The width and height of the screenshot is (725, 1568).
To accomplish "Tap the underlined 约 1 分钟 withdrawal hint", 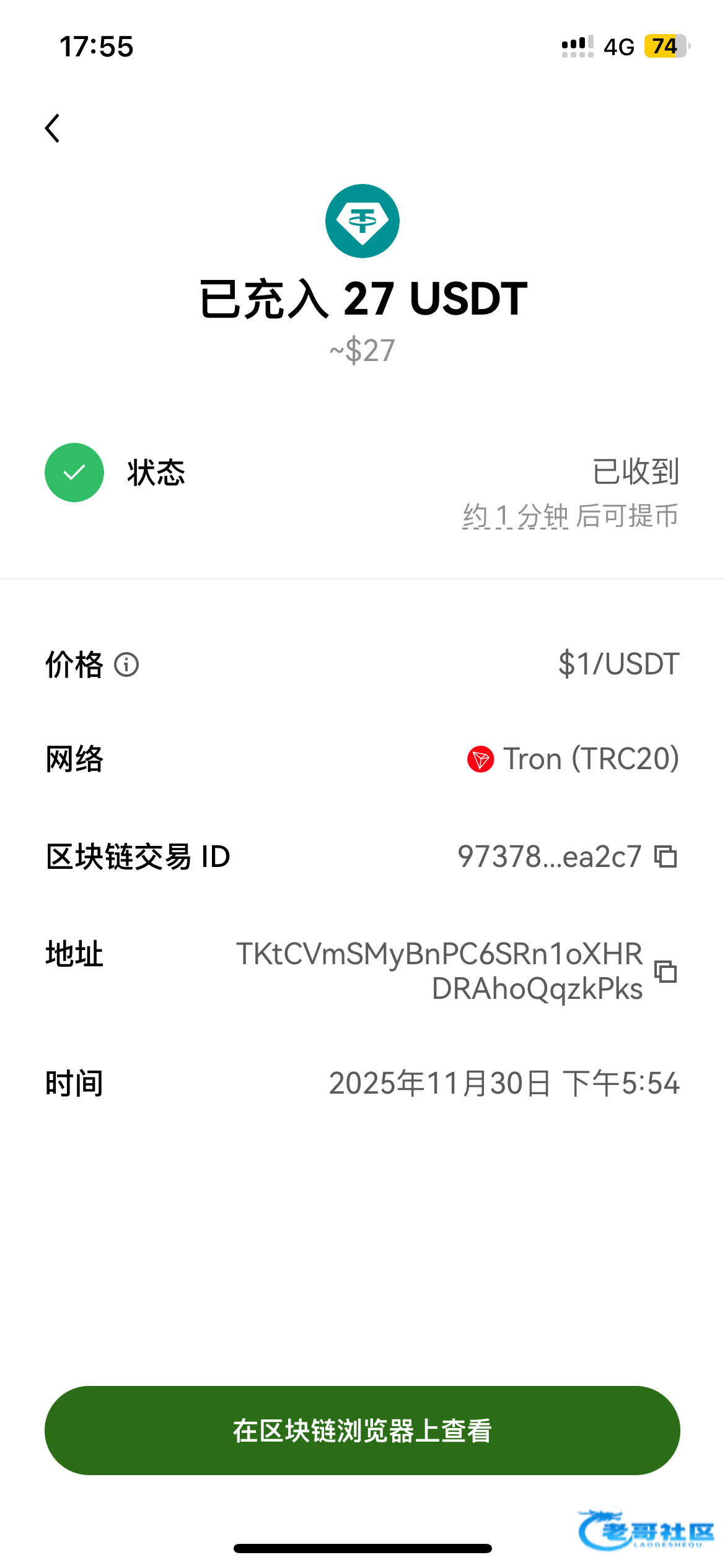I will [x=515, y=516].
